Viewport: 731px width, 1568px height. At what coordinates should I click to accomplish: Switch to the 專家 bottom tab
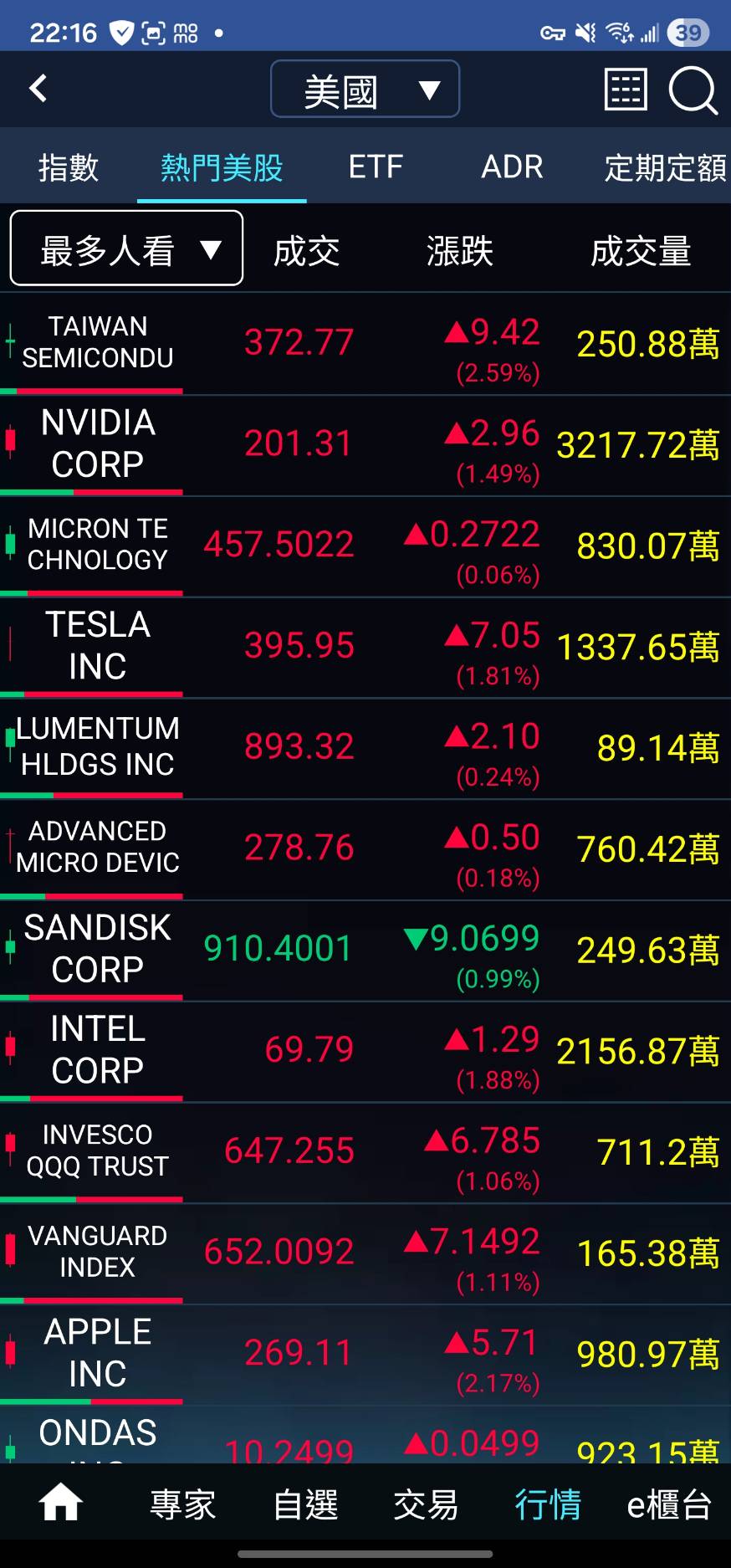point(182,1505)
